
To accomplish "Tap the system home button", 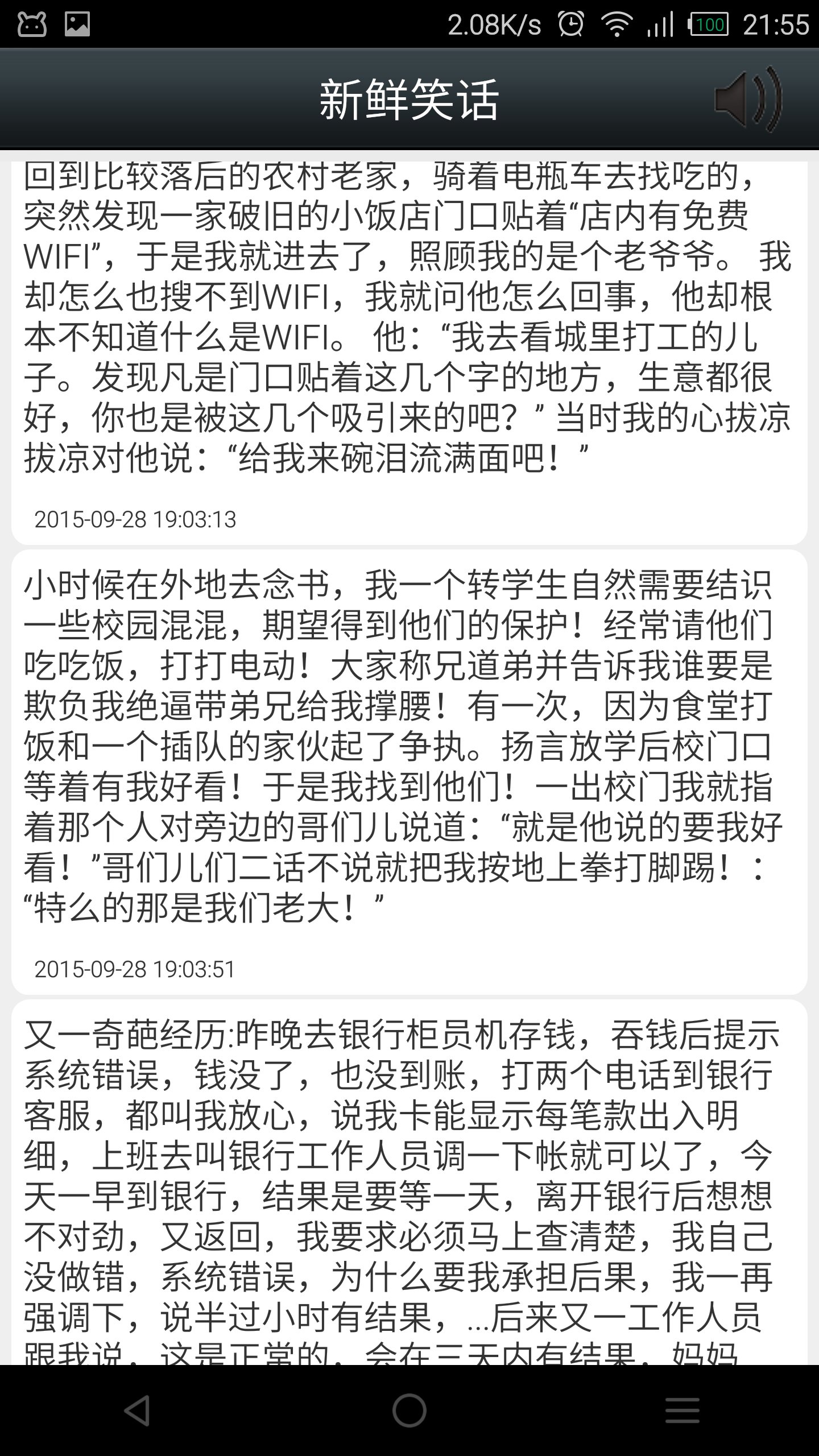I will [409, 1410].
